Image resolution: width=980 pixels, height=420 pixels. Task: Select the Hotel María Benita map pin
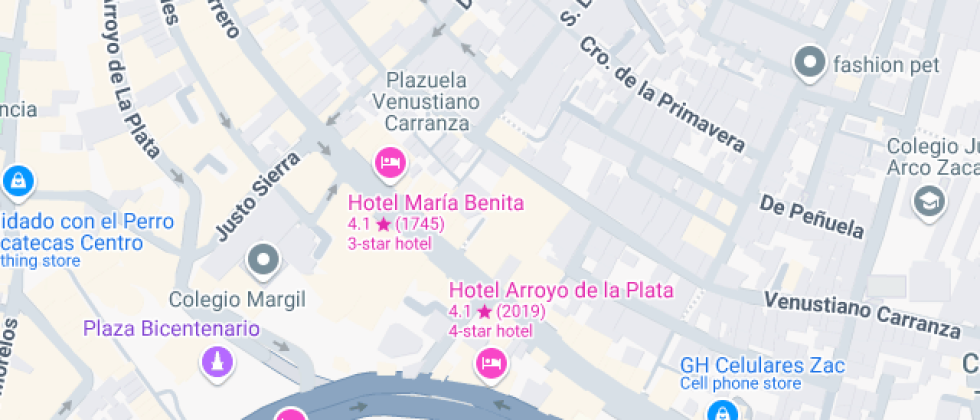[x=389, y=161]
